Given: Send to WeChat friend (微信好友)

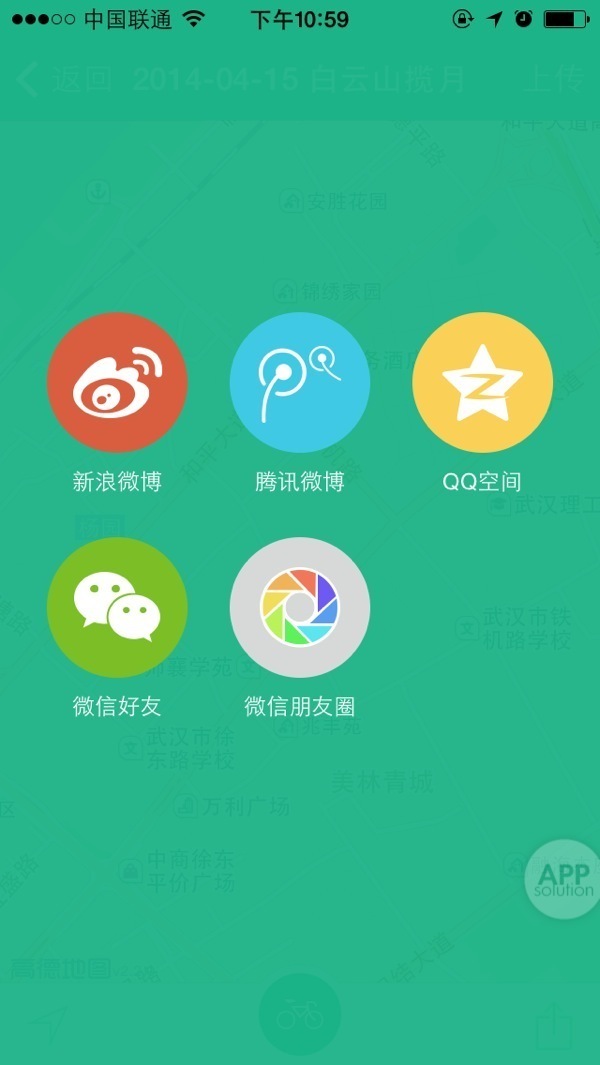Looking at the screenshot, I should (117, 607).
